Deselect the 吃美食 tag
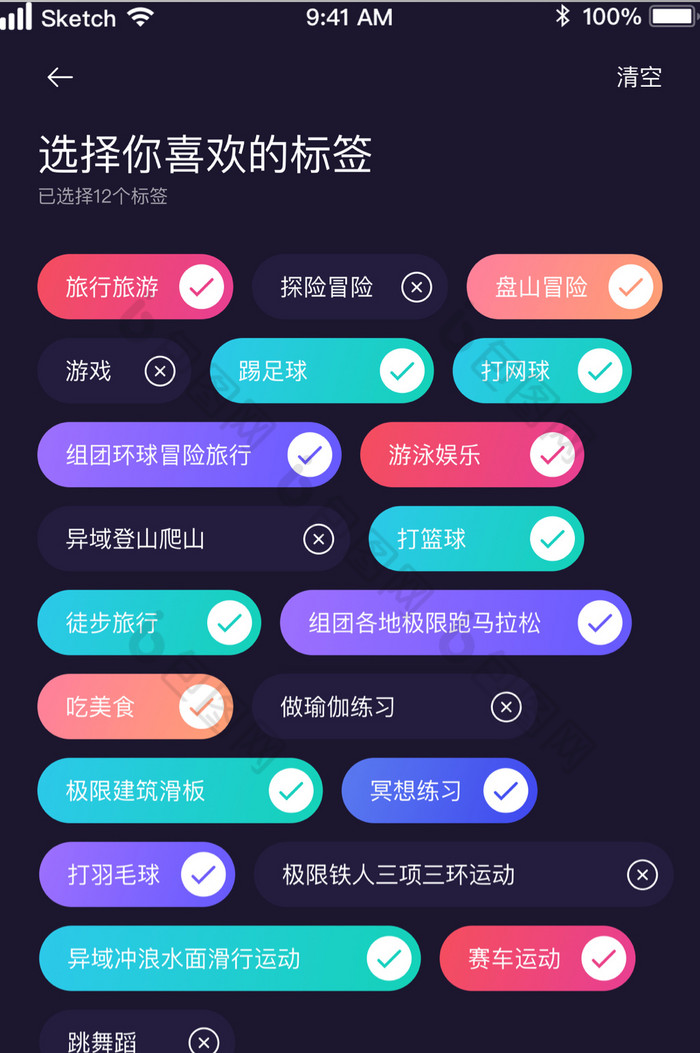This screenshot has height=1053, width=700. (x=135, y=707)
